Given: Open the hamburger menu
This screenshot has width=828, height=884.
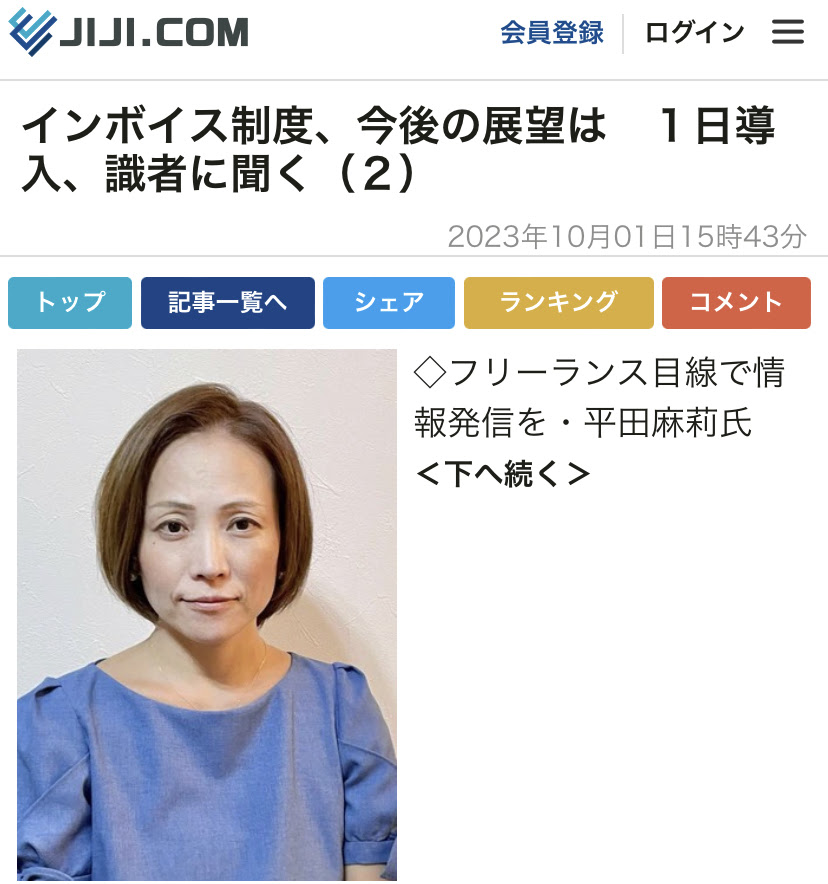Looking at the screenshot, I should coord(788,33).
